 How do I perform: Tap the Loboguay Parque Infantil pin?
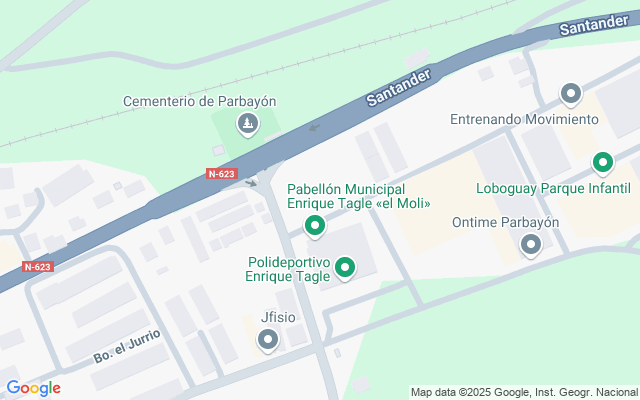pos(603,163)
